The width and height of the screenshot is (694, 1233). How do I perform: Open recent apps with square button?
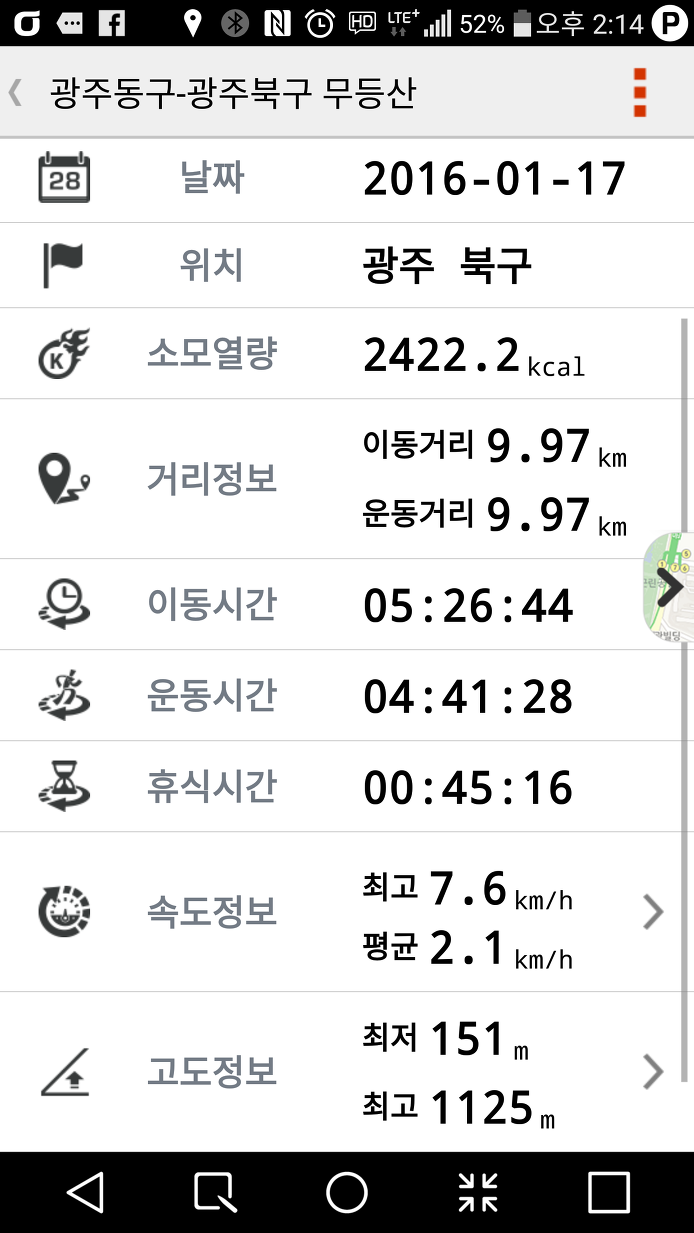pyautogui.click(x=608, y=1192)
